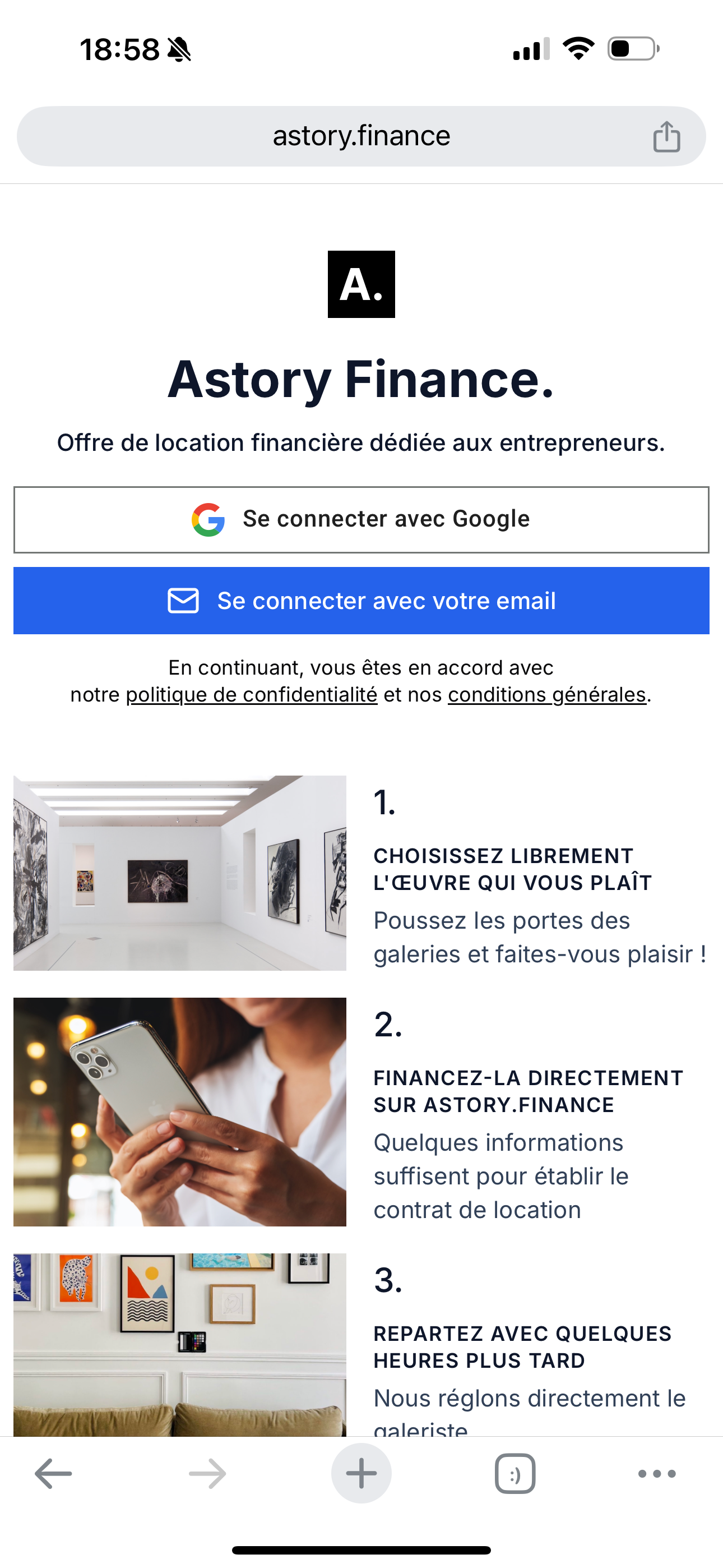Open a new tab with the plus icon
This screenshot has height=1568, width=723.
tap(361, 1473)
